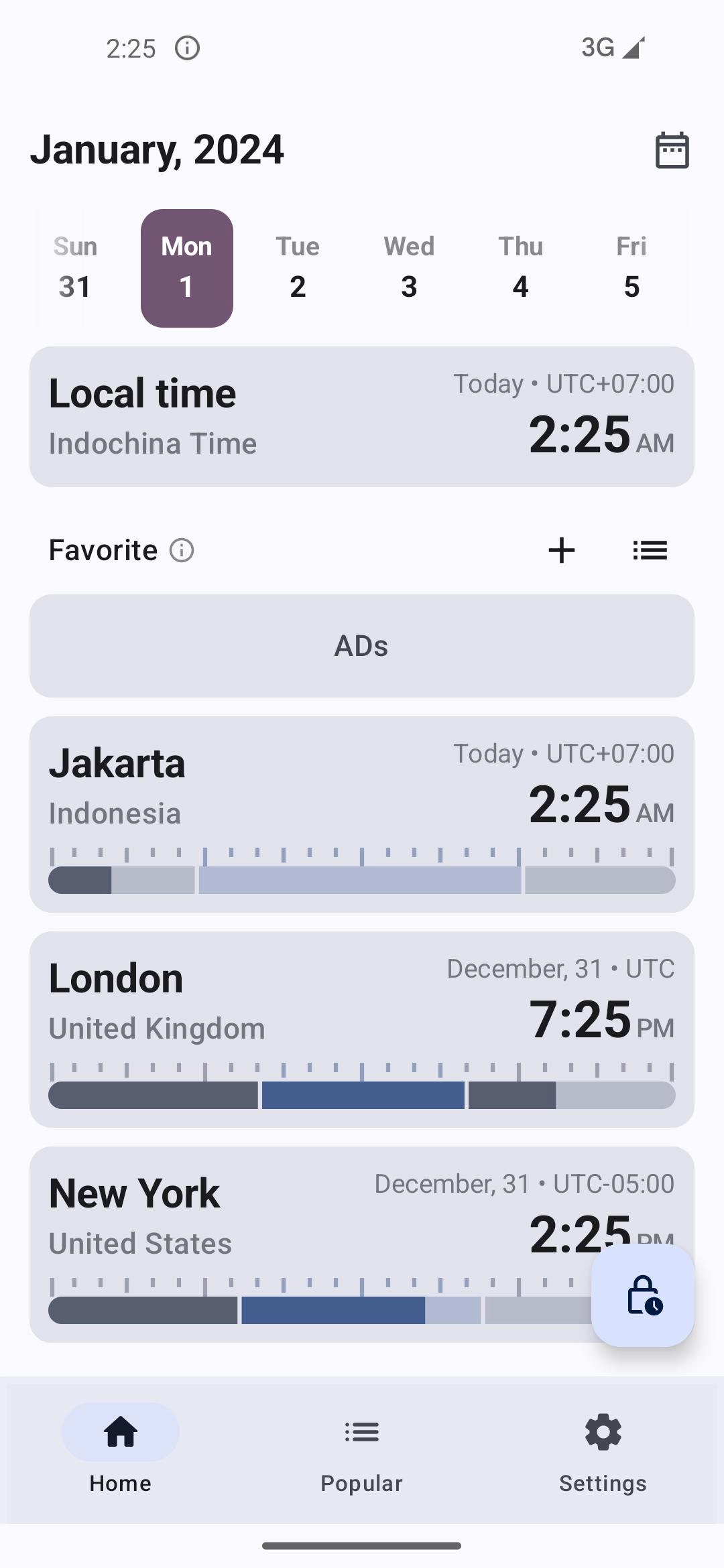Open the Local time card
Viewport: 724px width, 1568px height.
click(x=362, y=417)
